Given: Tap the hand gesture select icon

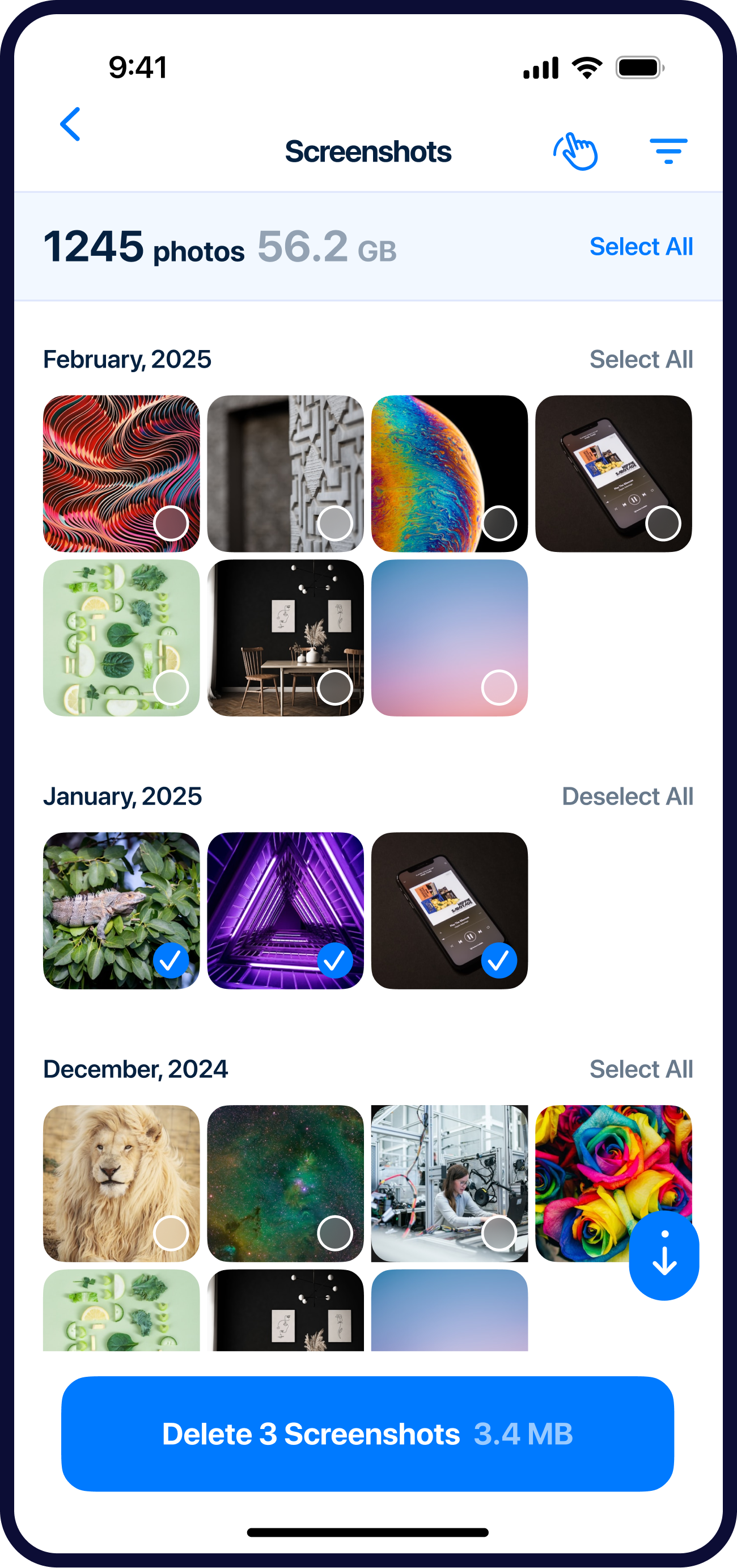Looking at the screenshot, I should tap(575, 151).
